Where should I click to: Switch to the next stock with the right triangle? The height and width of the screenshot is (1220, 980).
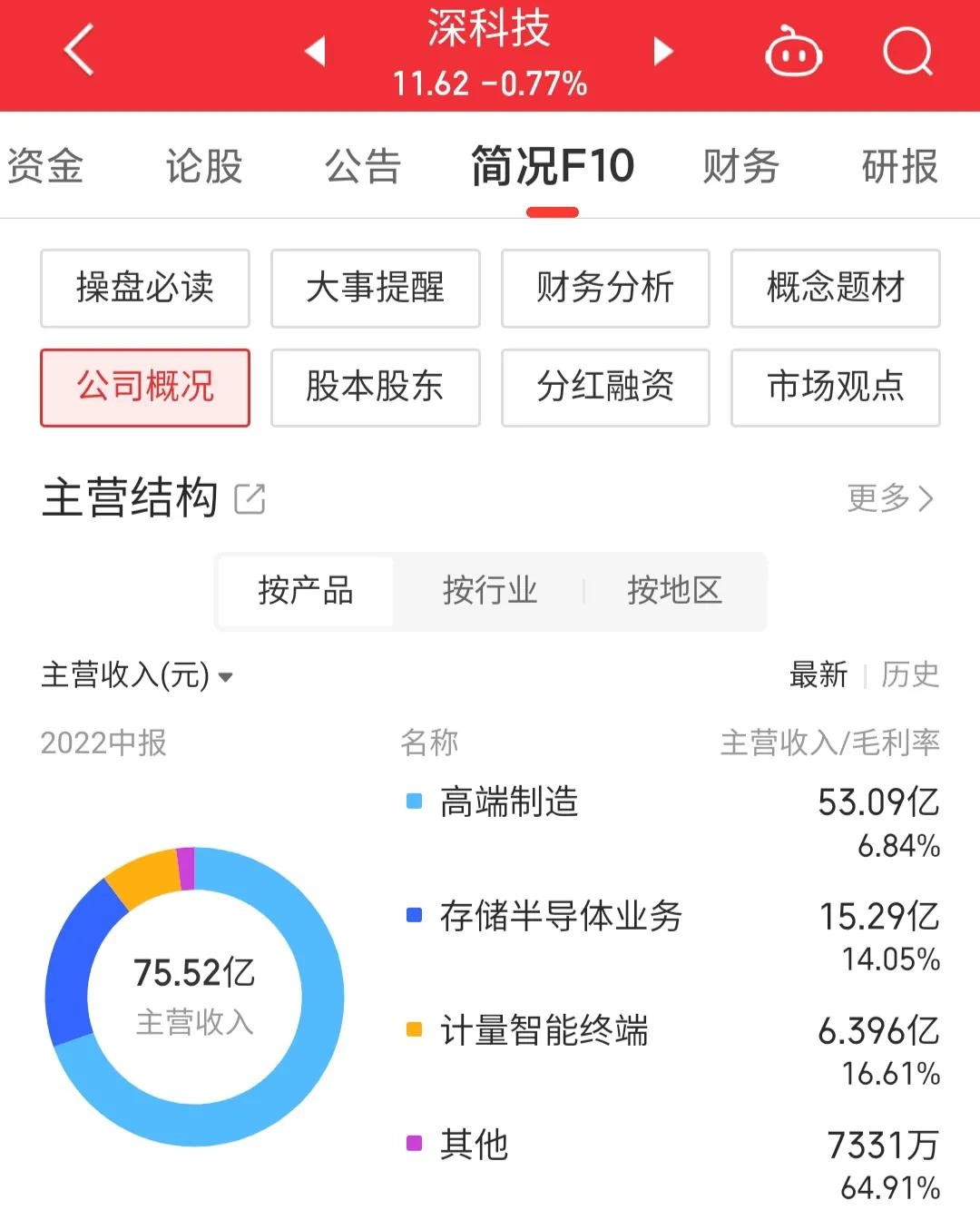click(663, 51)
